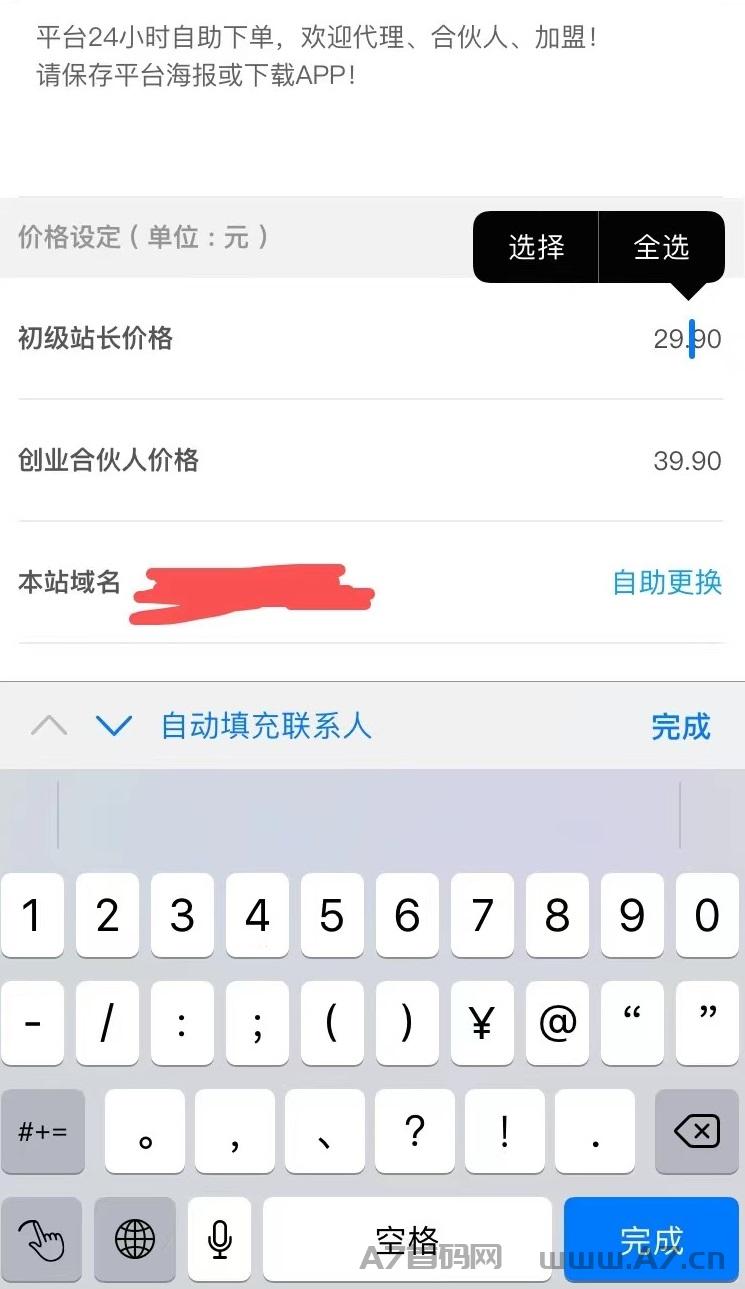Image resolution: width=745 pixels, height=1289 pixels.
Task: Hit the backspace key
Action: coord(697,1132)
